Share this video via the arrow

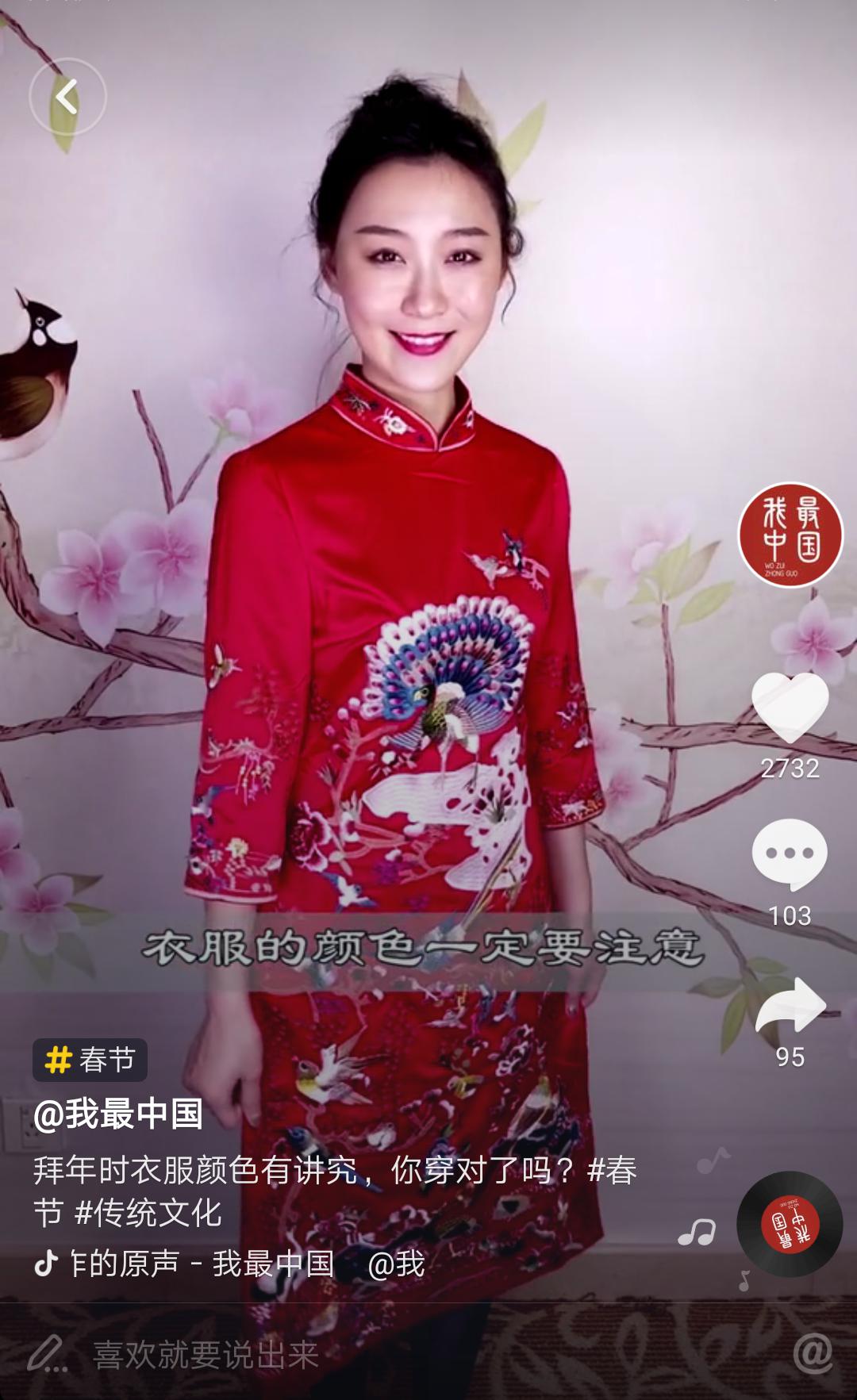790,1007
